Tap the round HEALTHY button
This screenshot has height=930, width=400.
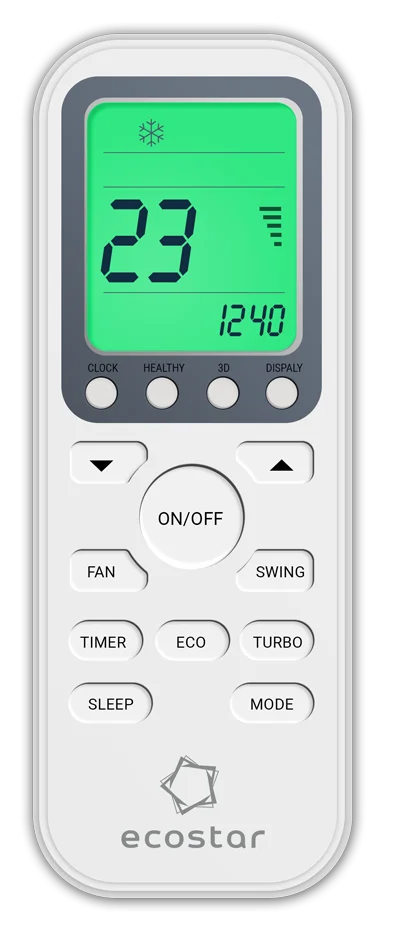coord(162,393)
